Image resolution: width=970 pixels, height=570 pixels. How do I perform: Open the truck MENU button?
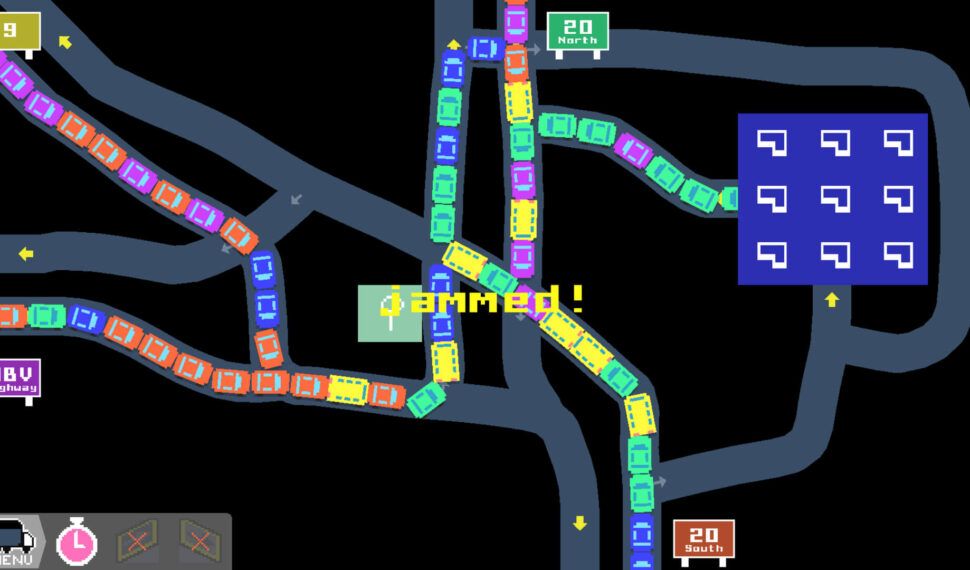pyautogui.click(x=17, y=543)
